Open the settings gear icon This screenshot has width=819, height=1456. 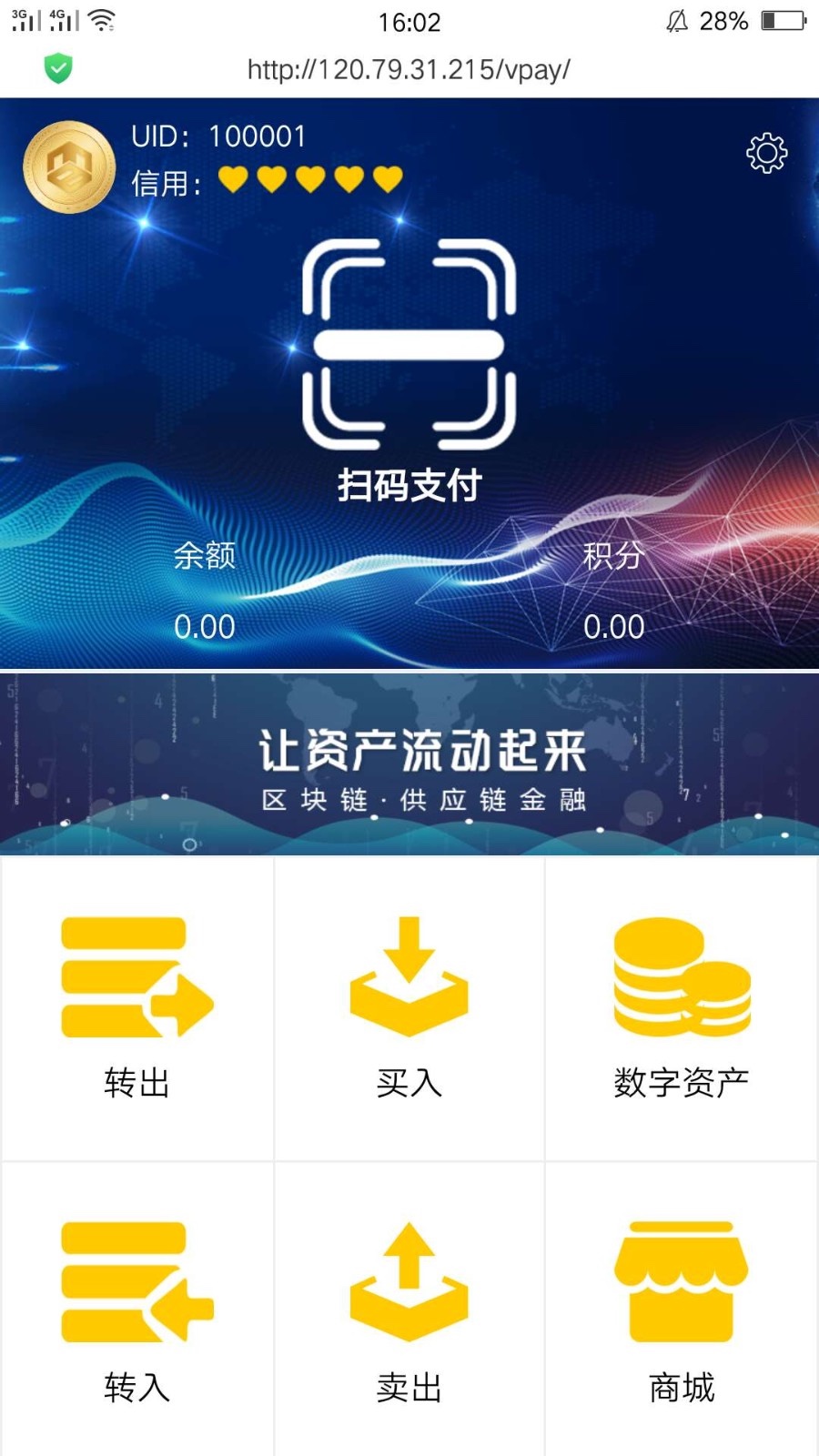768,152
